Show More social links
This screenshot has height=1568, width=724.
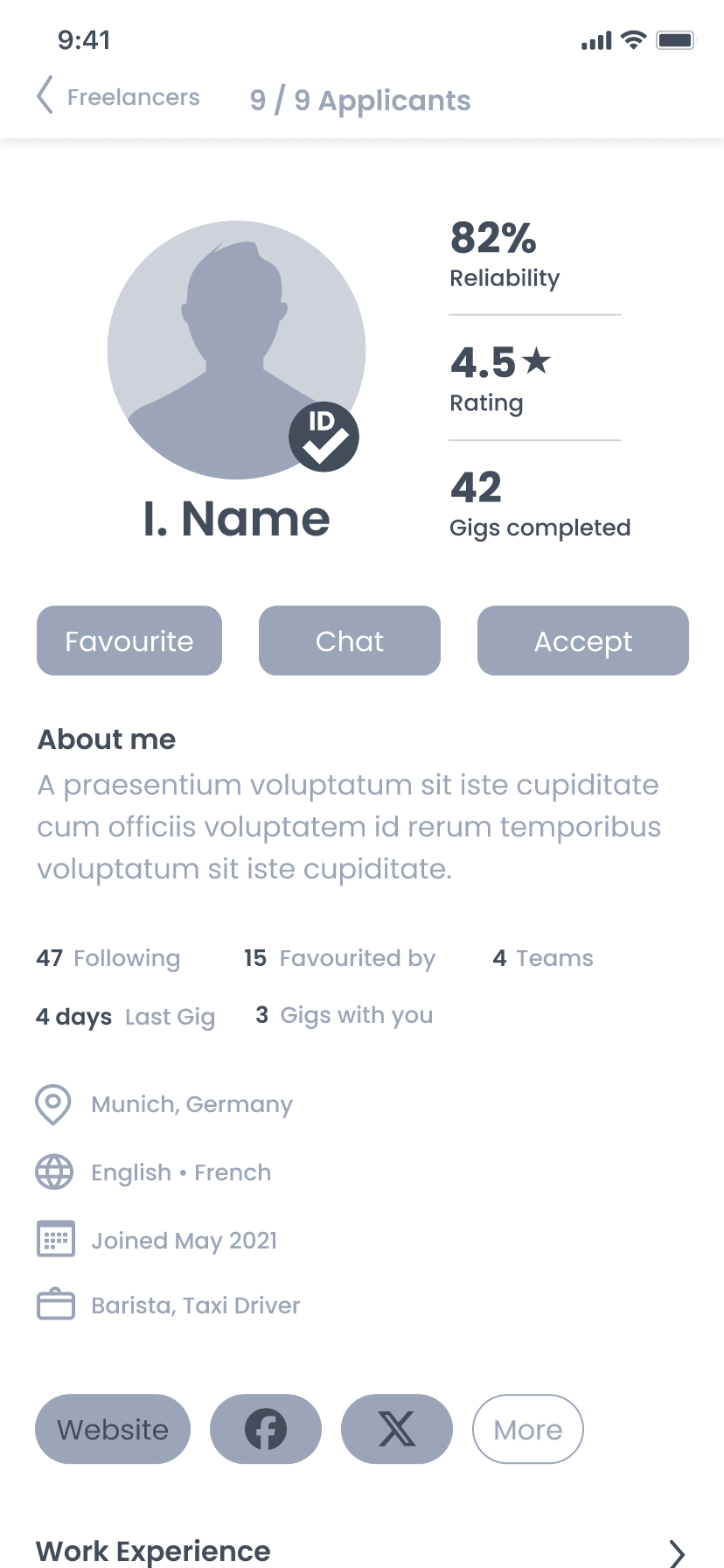coord(528,1429)
